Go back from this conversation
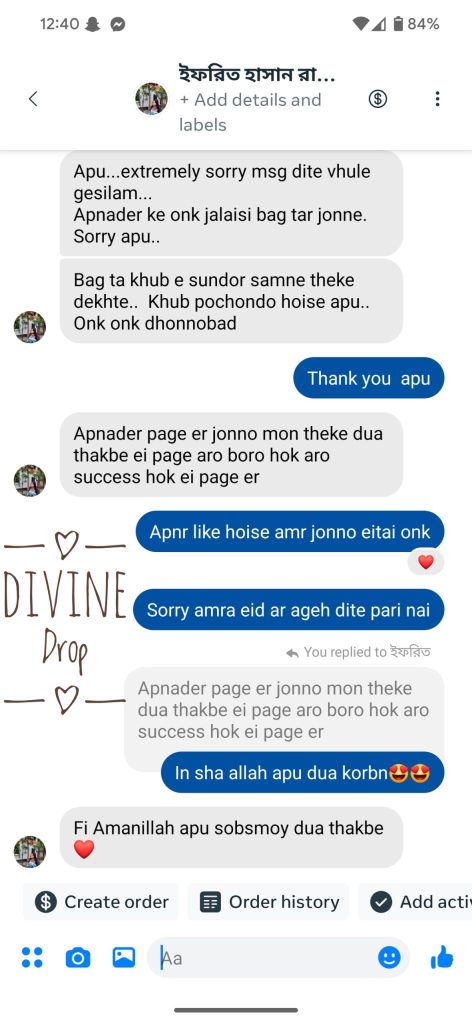 tap(33, 99)
